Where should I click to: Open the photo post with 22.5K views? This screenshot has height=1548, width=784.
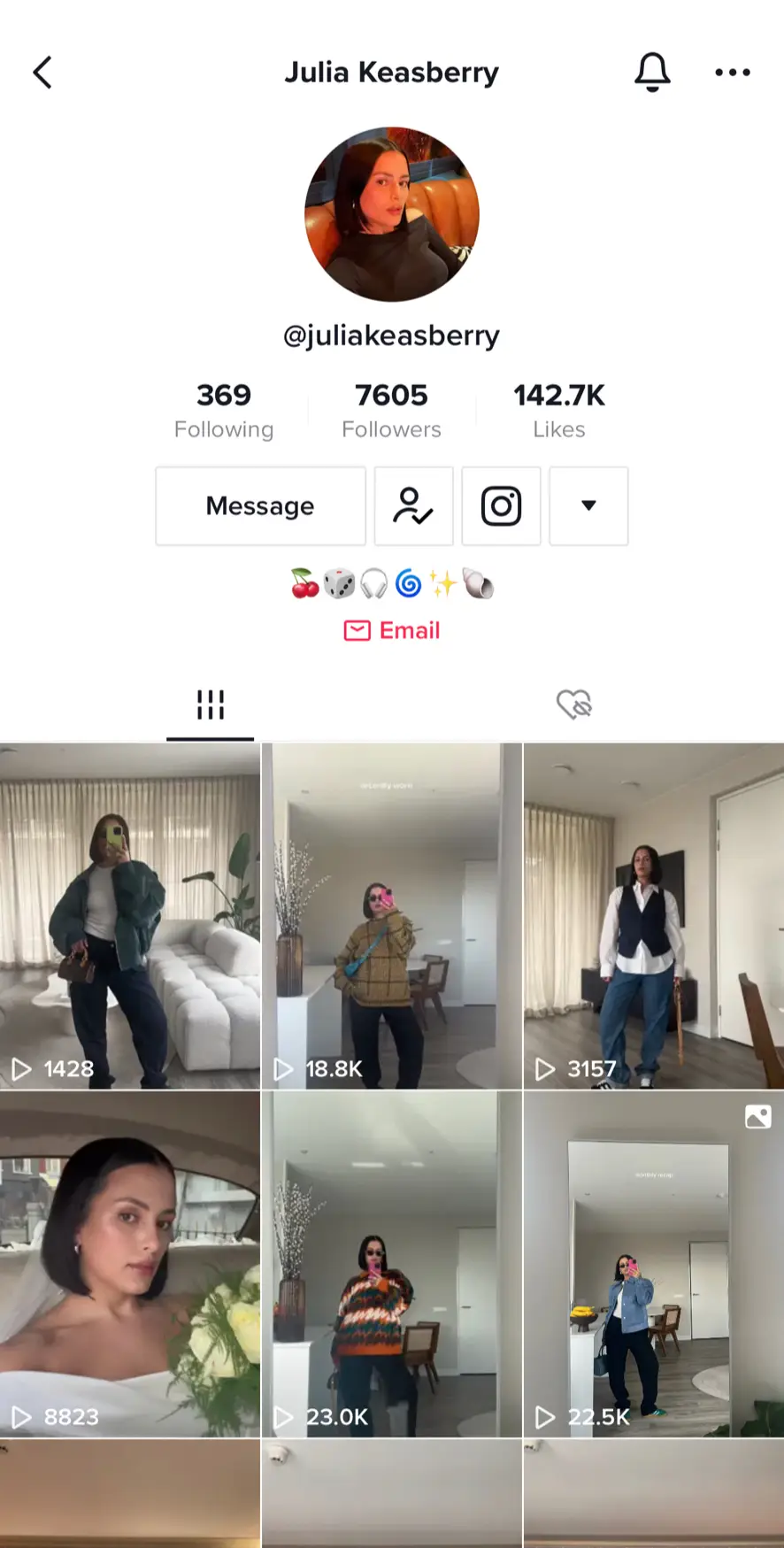pos(653,1264)
